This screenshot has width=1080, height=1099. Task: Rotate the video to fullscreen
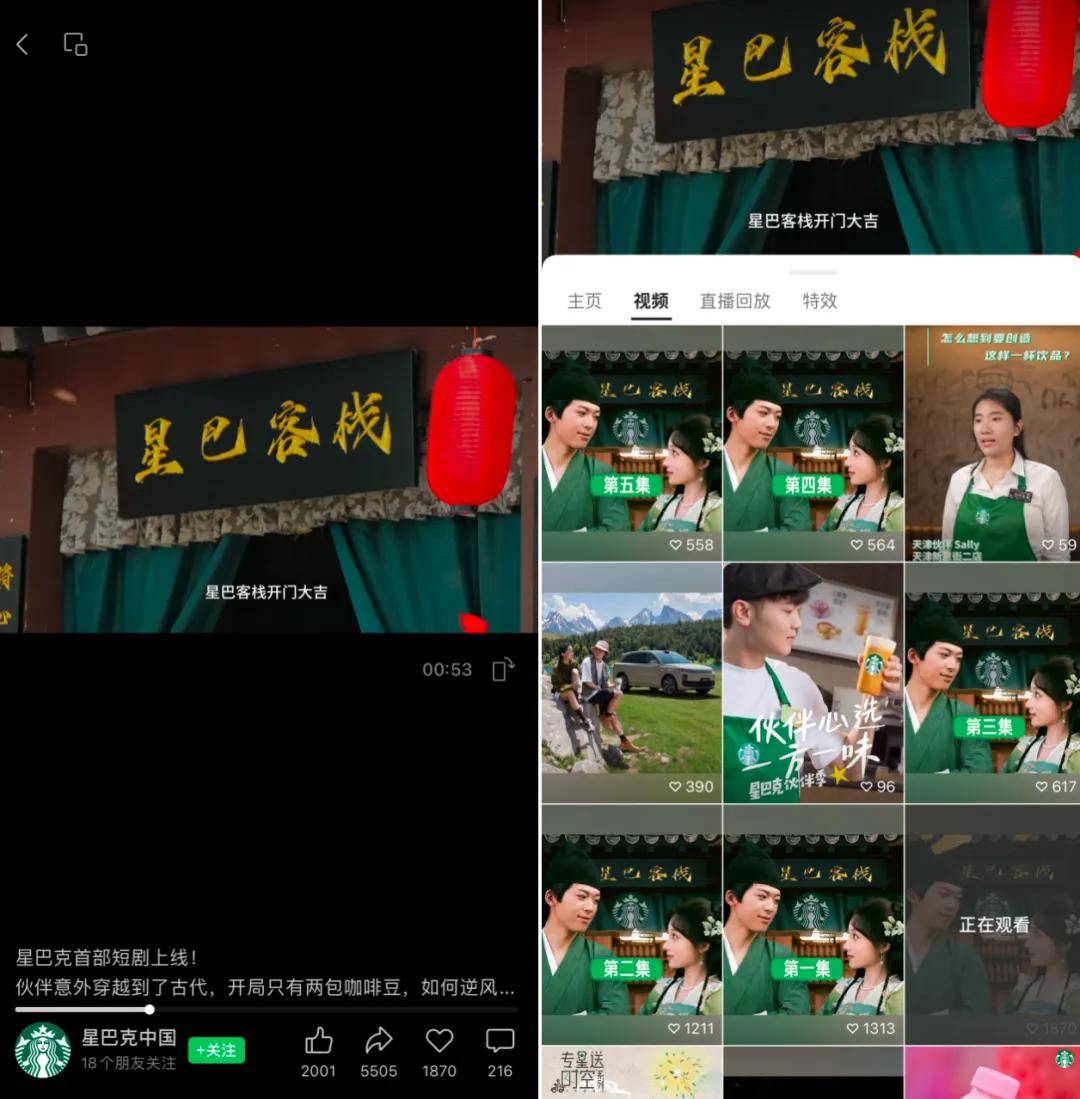pyautogui.click(x=503, y=669)
